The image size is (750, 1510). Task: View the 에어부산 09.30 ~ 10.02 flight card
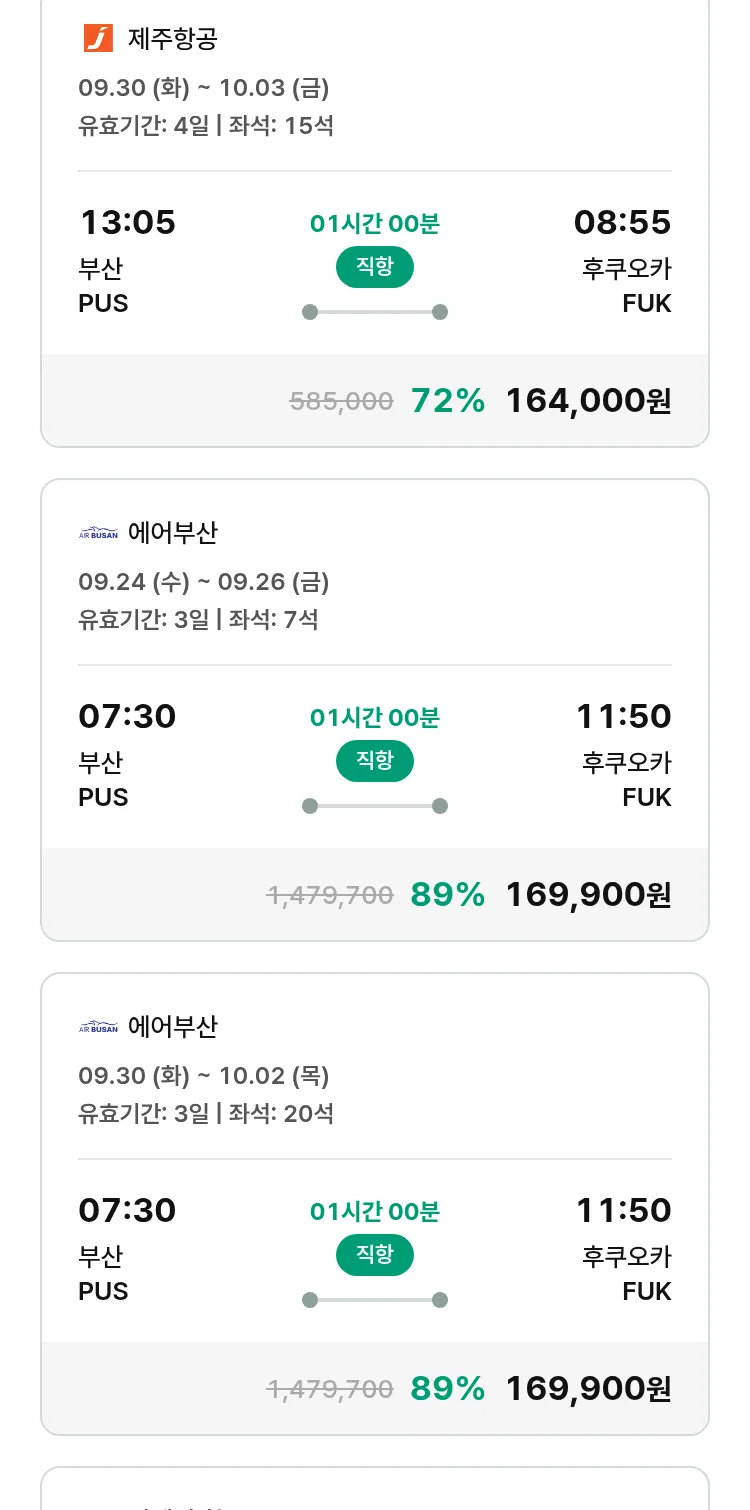tap(375, 1204)
